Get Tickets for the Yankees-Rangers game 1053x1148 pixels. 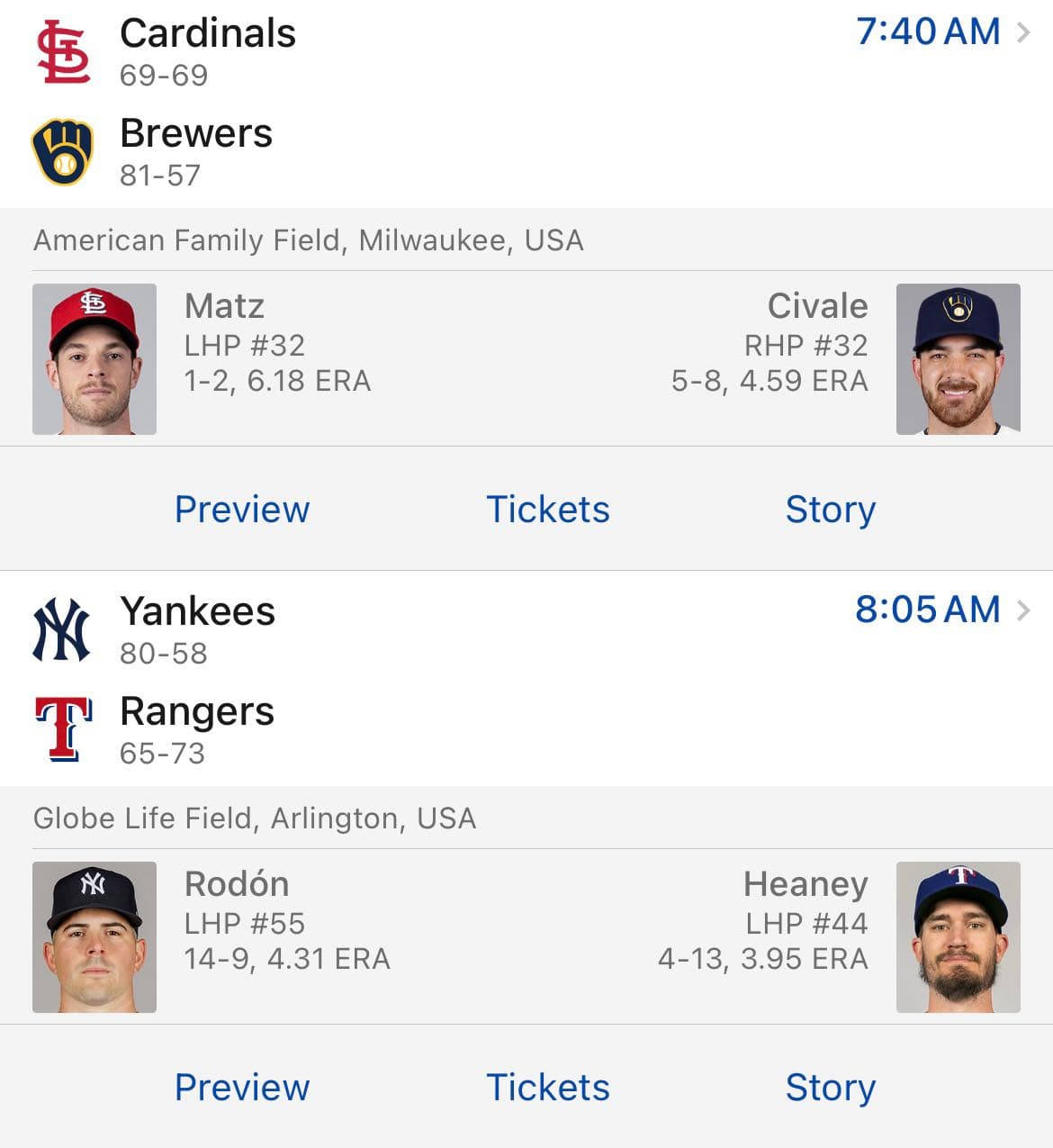pyautogui.click(x=548, y=1088)
